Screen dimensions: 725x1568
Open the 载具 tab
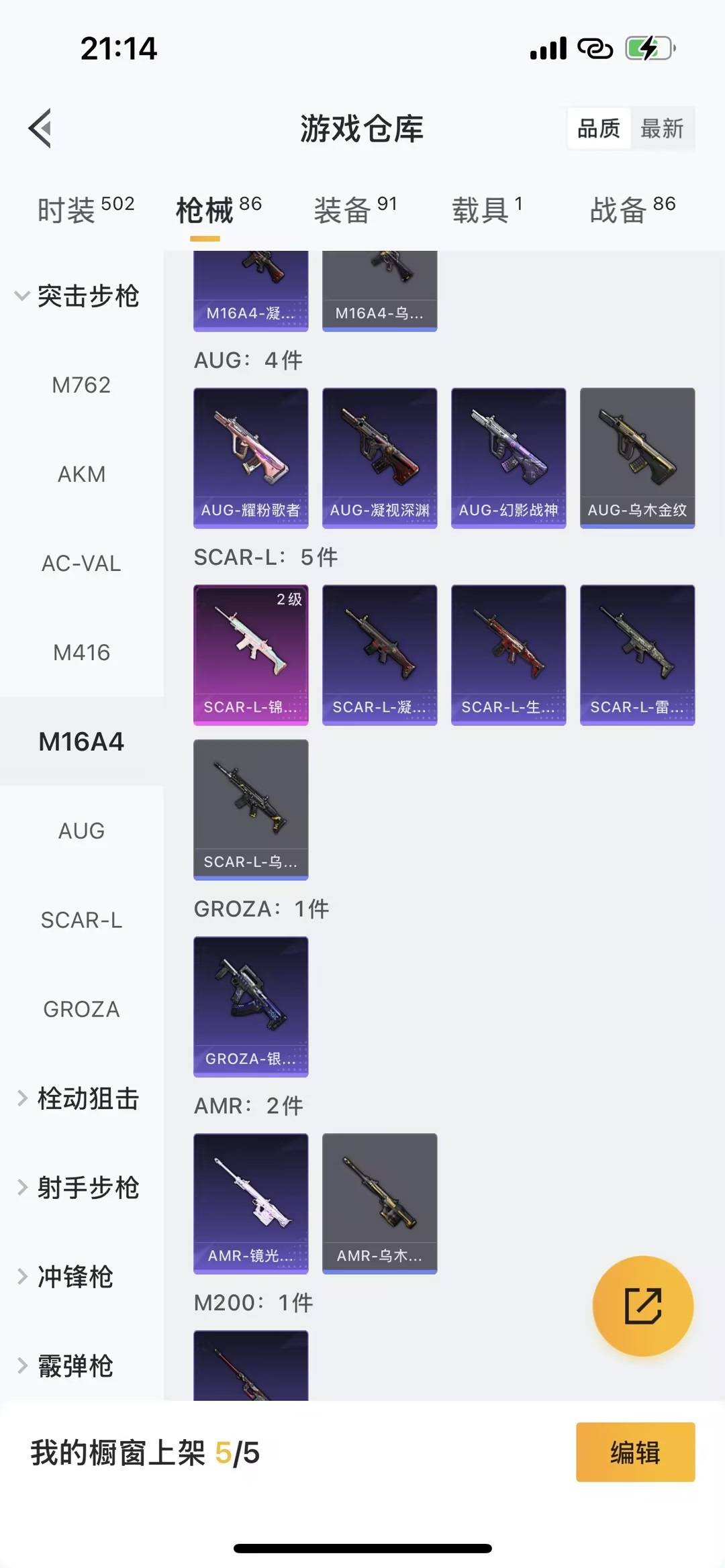point(487,210)
